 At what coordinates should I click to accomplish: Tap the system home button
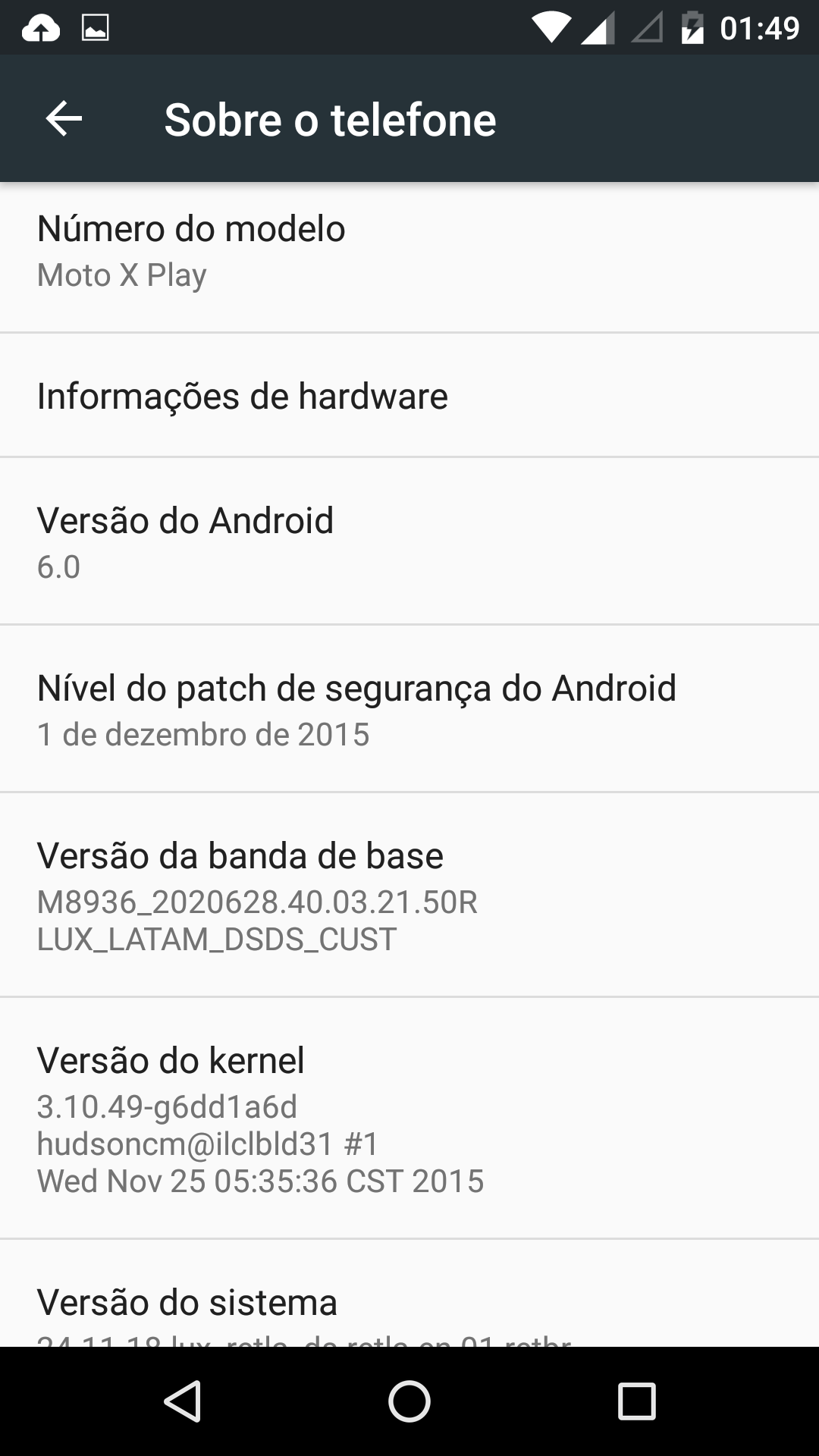(409, 1401)
